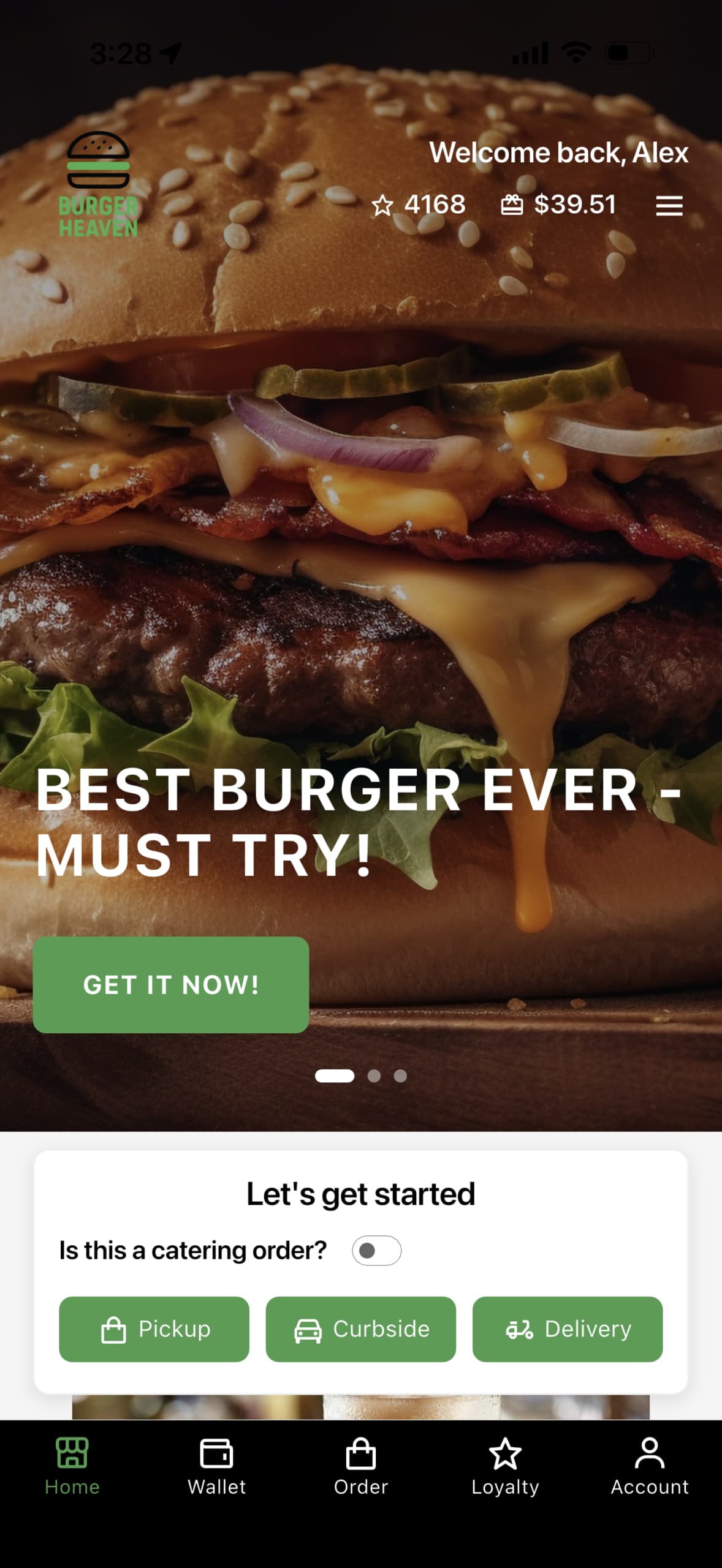Select the second carousel dot
The image size is (722, 1568).
[x=374, y=1077]
